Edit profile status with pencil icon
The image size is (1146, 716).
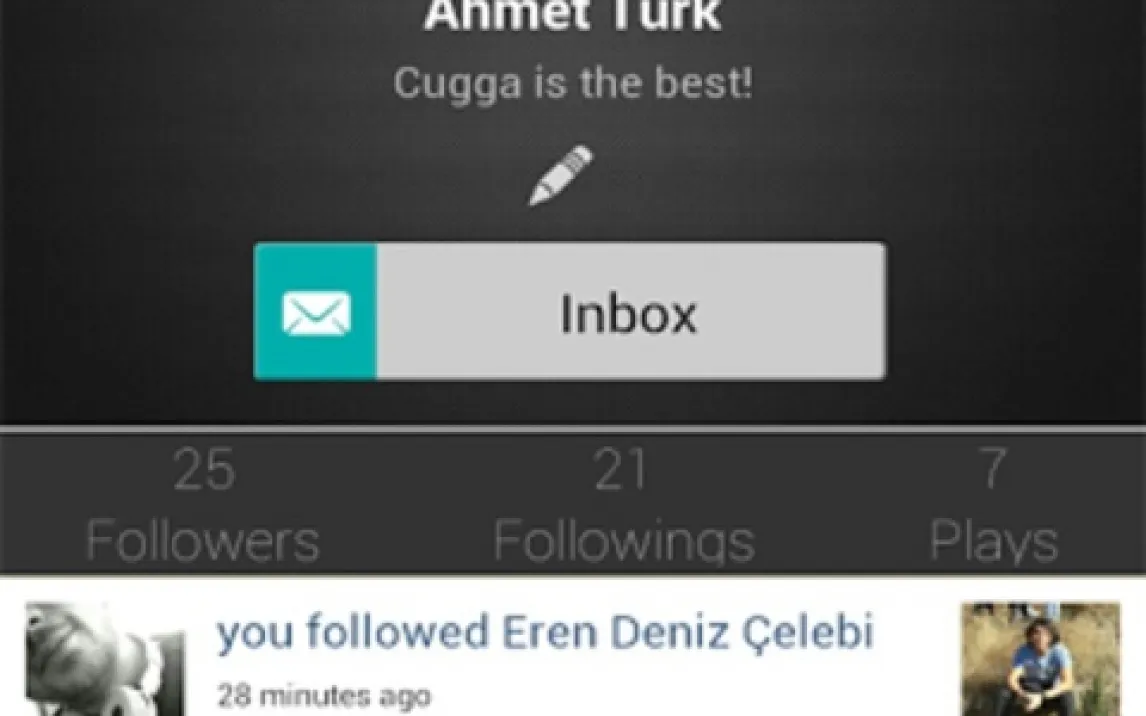point(560,176)
